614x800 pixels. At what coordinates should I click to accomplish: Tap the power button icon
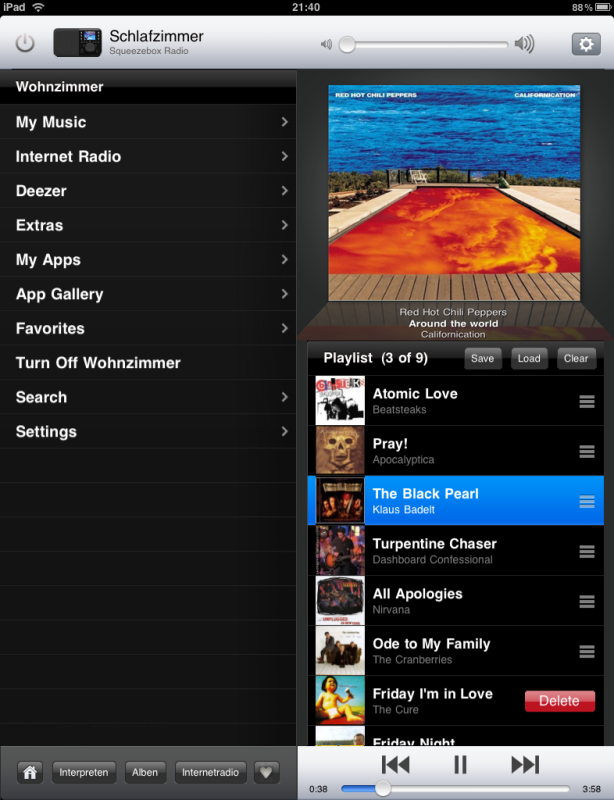(26, 44)
